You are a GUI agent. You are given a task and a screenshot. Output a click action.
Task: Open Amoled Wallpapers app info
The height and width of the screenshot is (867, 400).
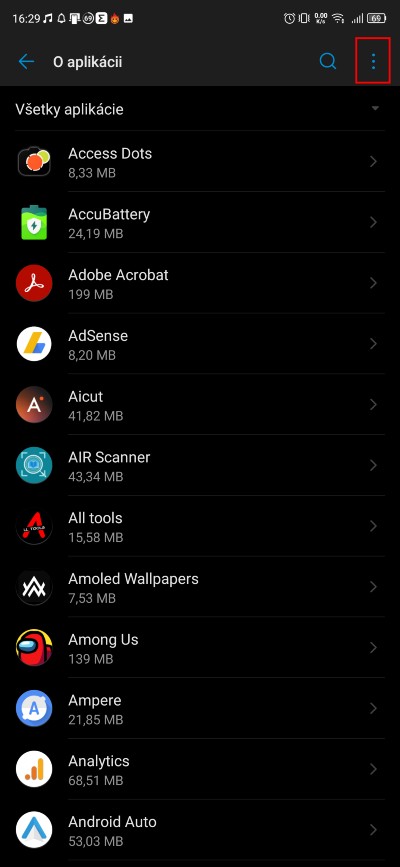pos(200,587)
